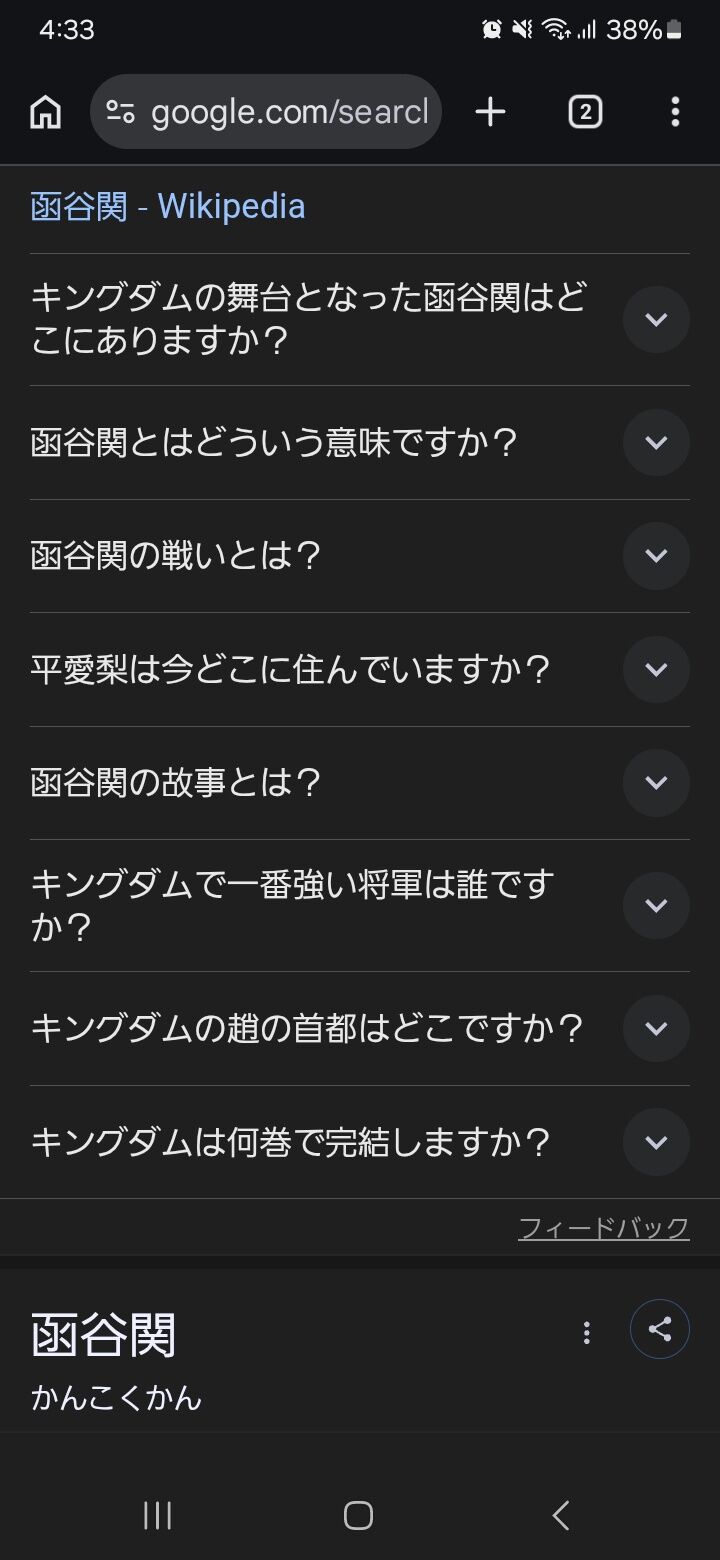Go to Chrome home page
The height and width of the screenshot is (1560, 720).
[45, 112]
